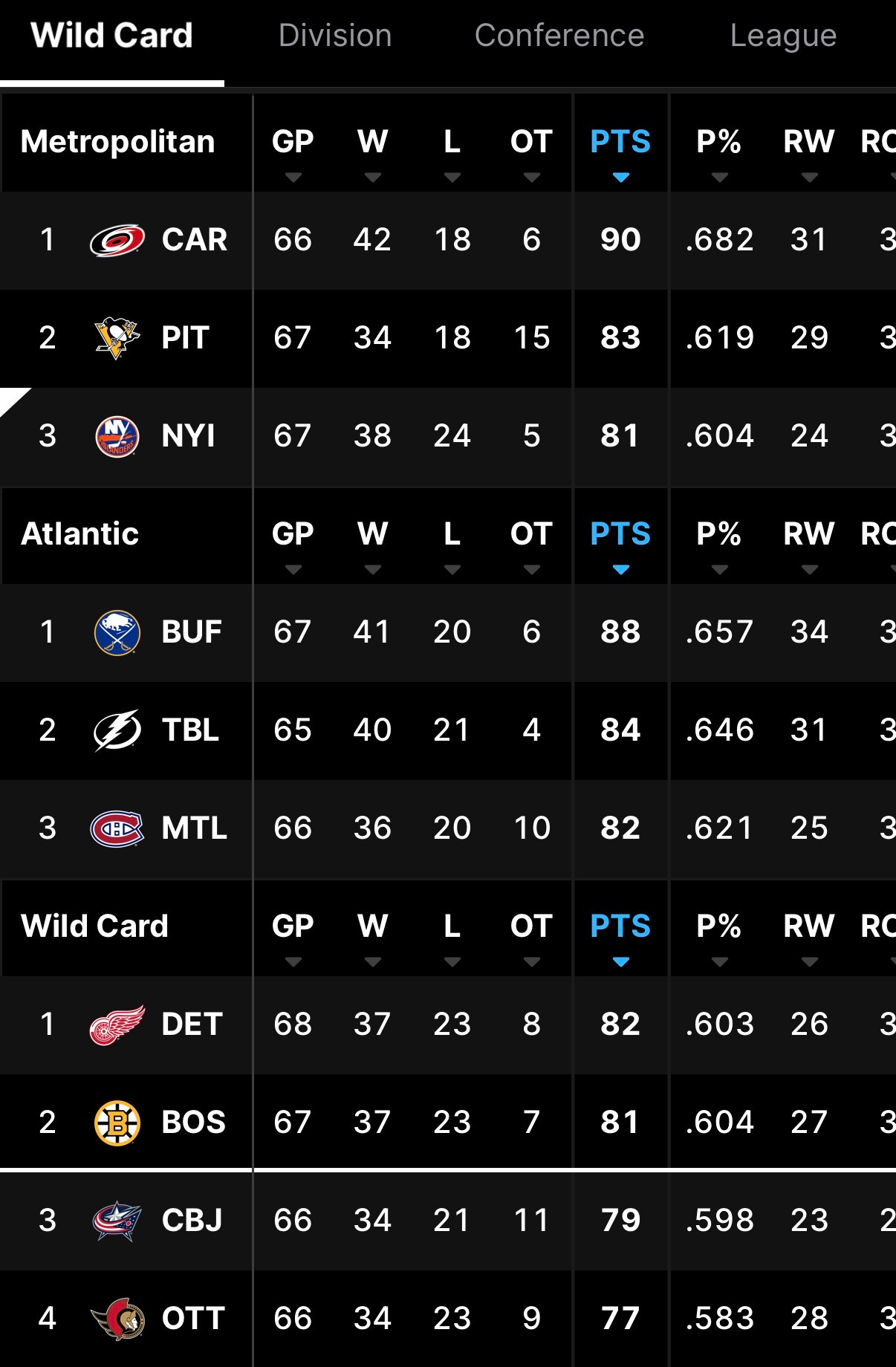The image size is (896, 1367).
Task: Open the TBL team row
Action: pyautogui.click(x=190, y=730)
